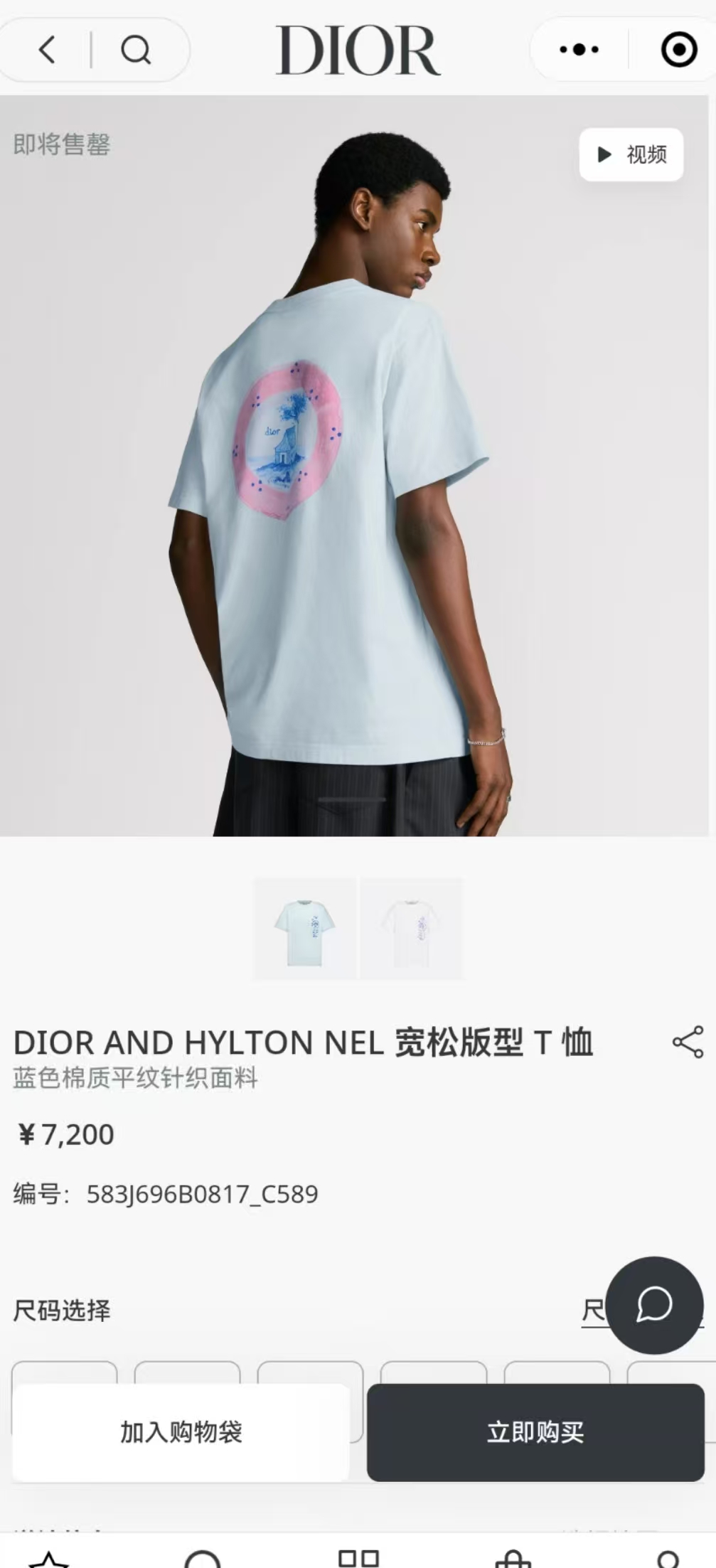The width and height of the screenshot is (716, 1568).
Task: Select the white T-shirt color thumbnail
Action: [x=412, y=929]
